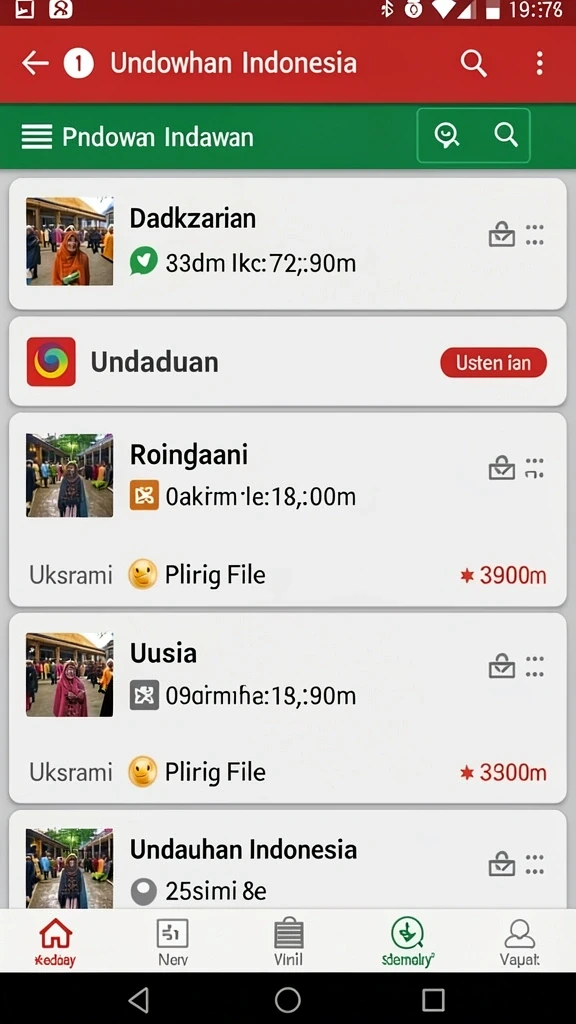Screen dimensions: 576x1024
Task: Switch to the Nerv tab
Action: point(173,942)
